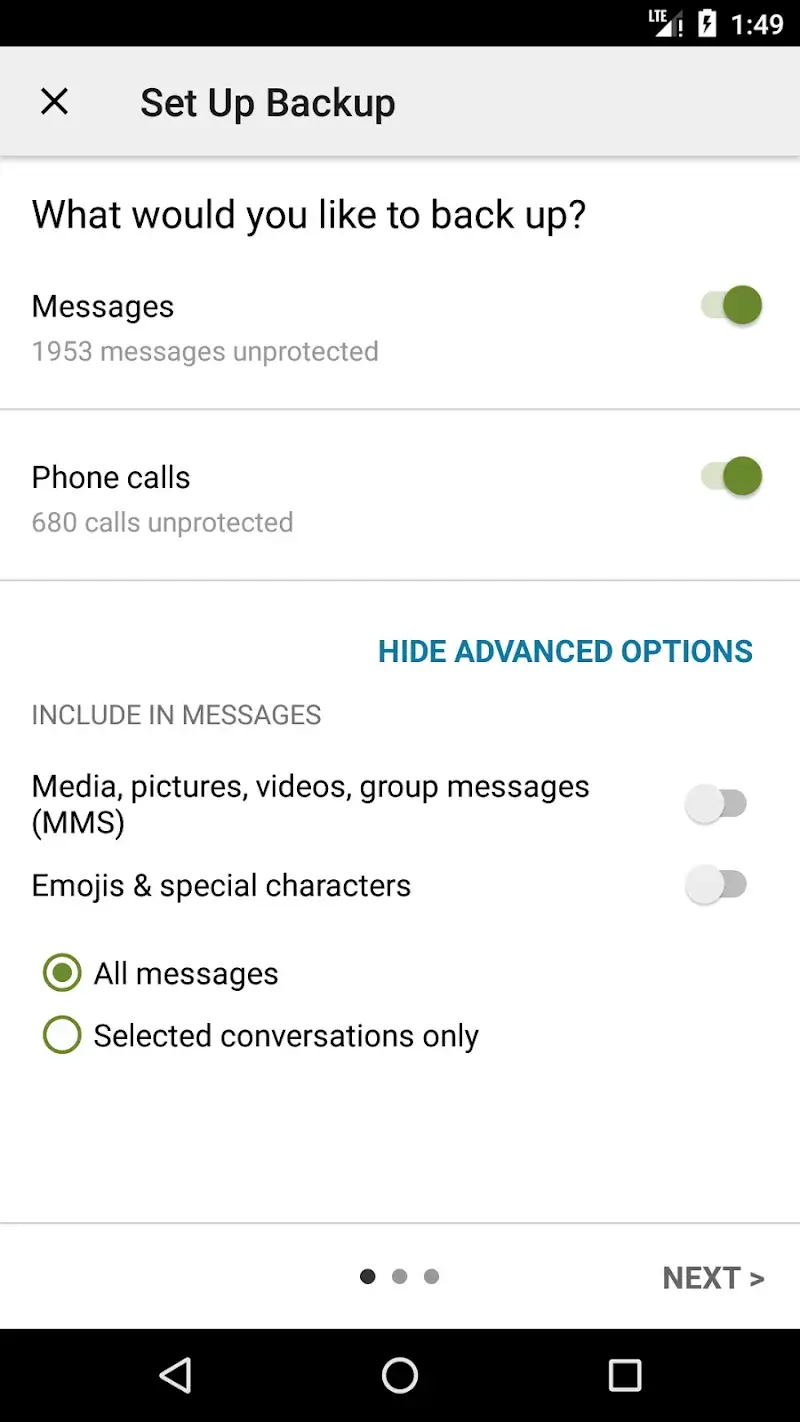Tap the X to exit Set Up Backup
The image size is (800, 1422).
(54, 101)
